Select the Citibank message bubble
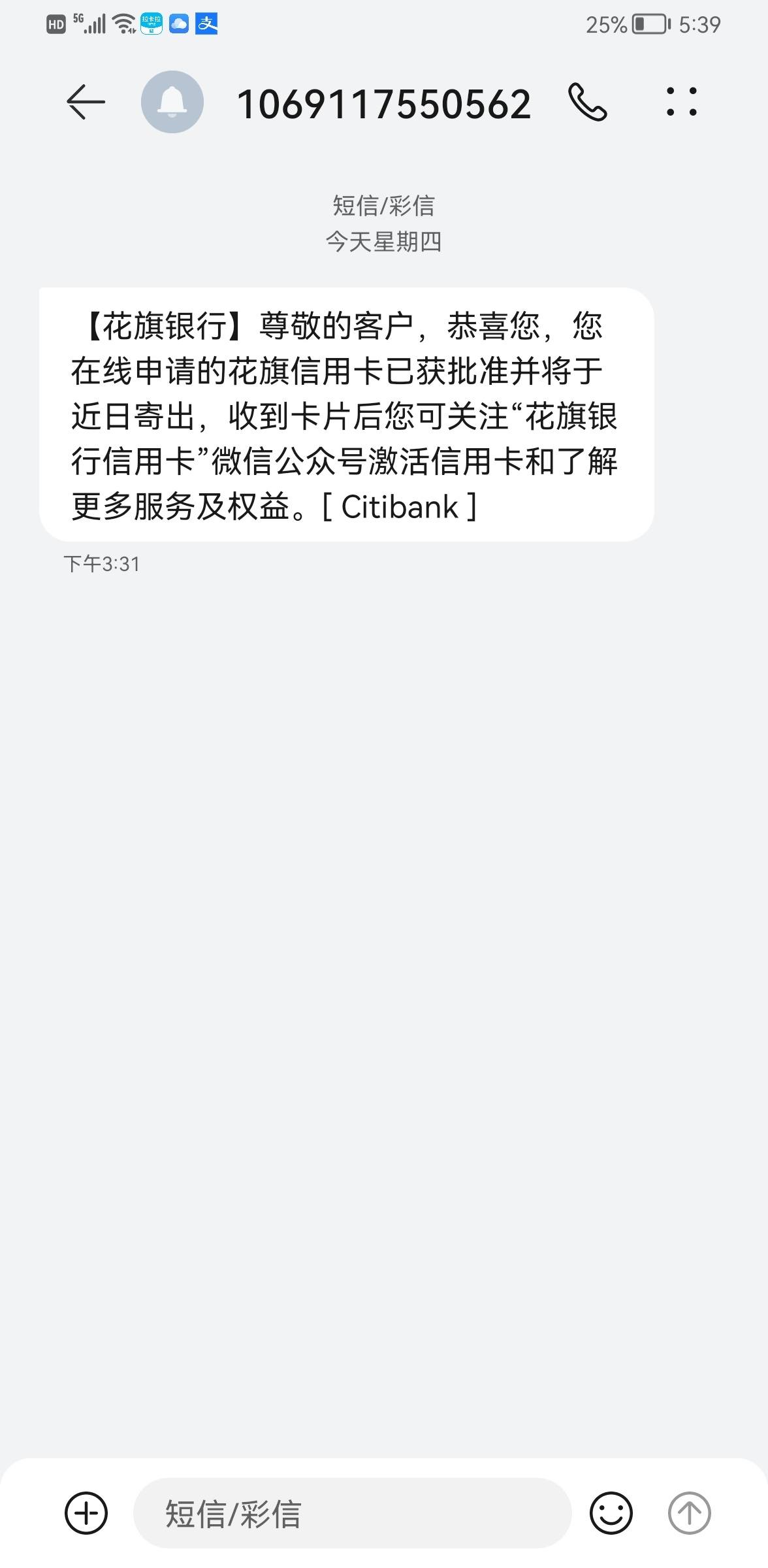 coord(347,414)
